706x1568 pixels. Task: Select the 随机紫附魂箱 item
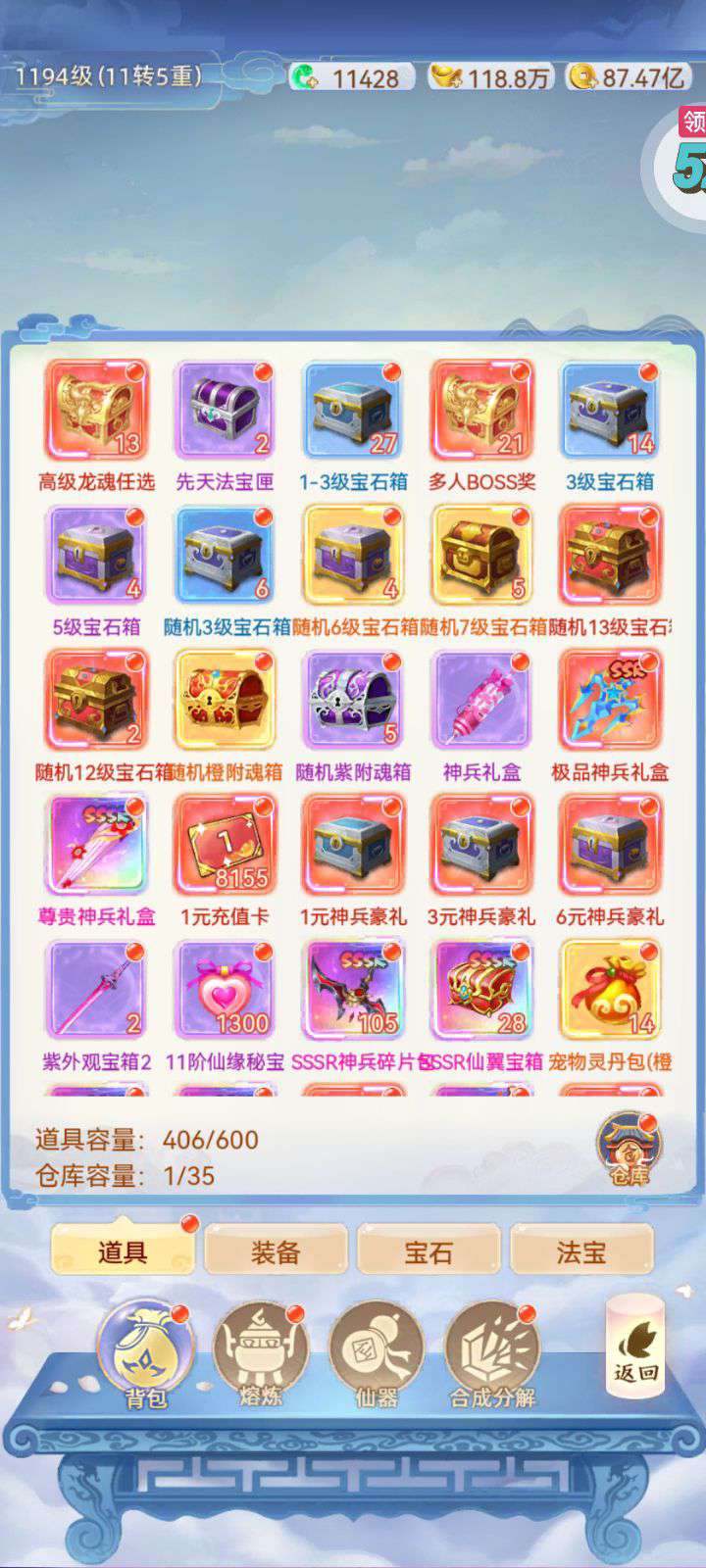coord(353,701)
